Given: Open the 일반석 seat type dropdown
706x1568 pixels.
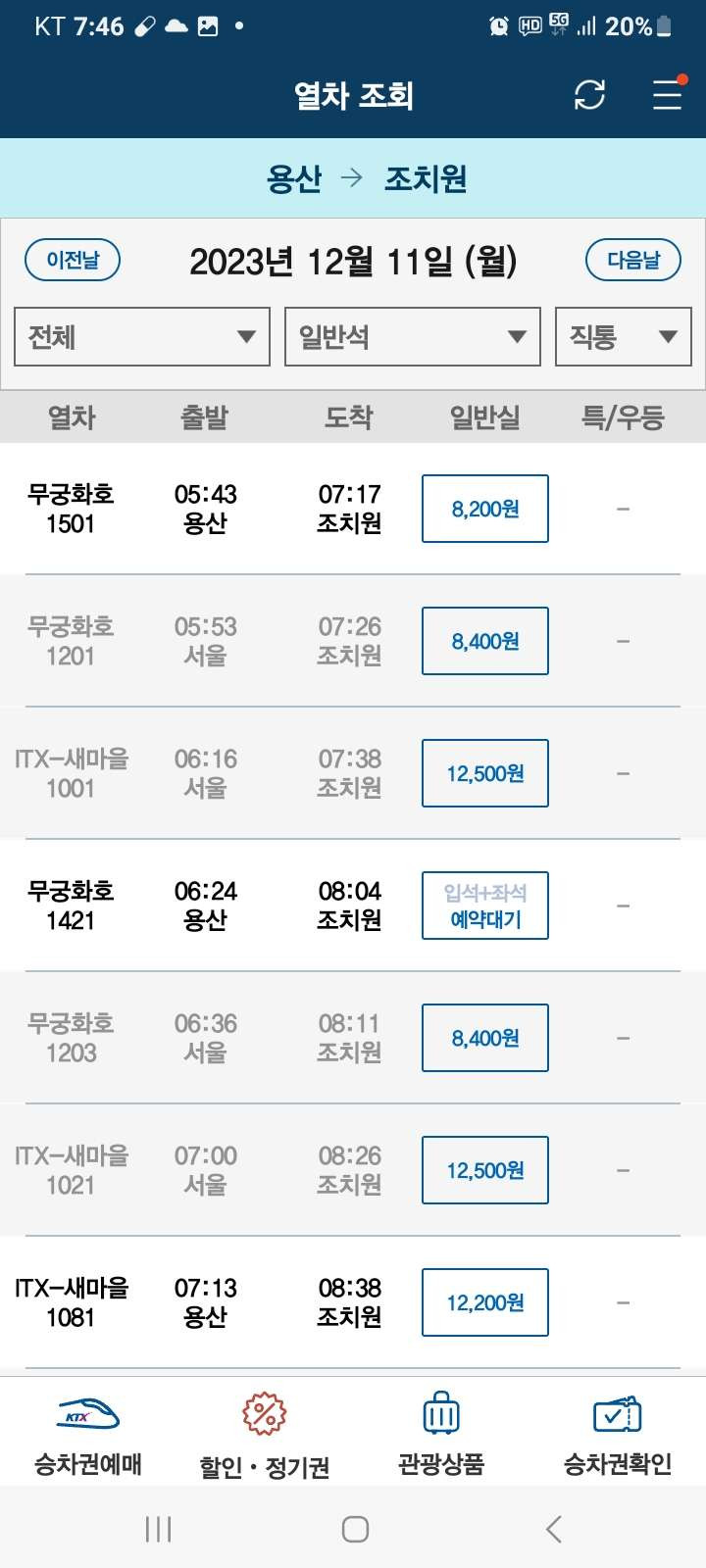Looking at the screenshot, I should click(412, 337).
